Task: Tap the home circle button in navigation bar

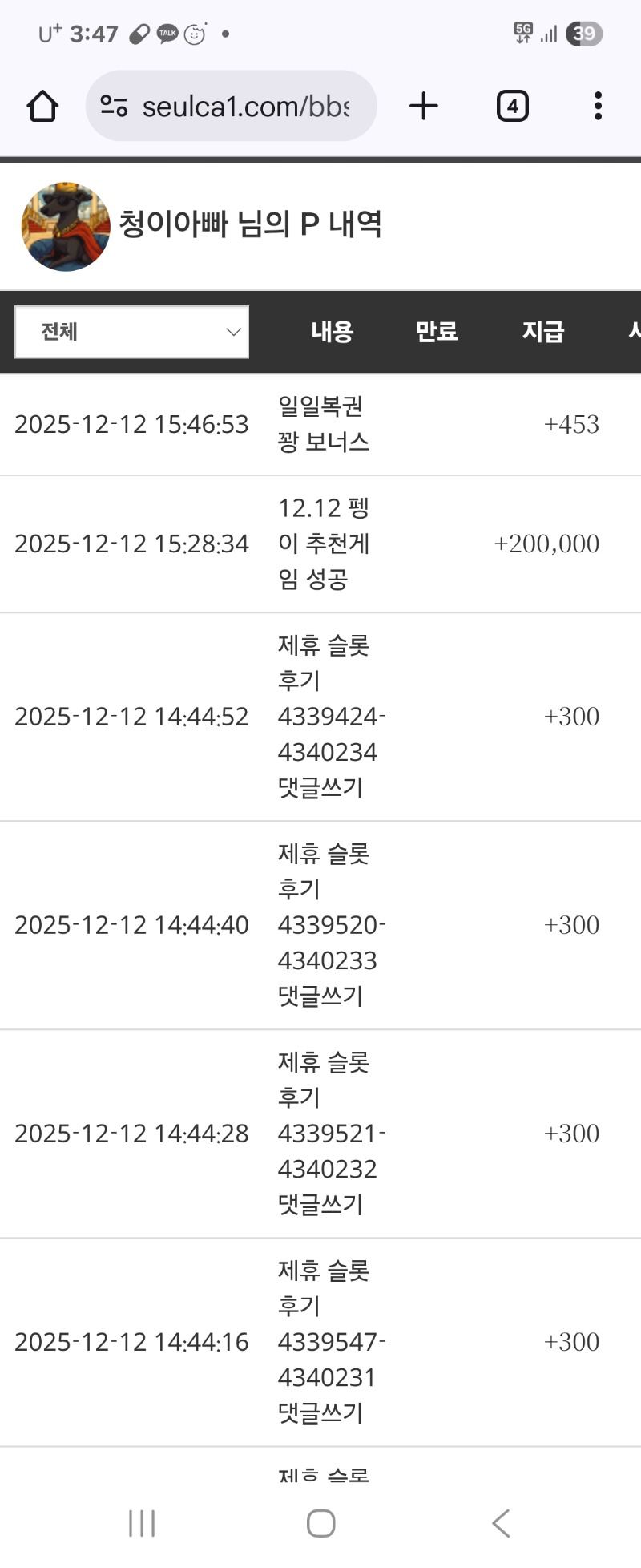Action: pos(320,1522)
